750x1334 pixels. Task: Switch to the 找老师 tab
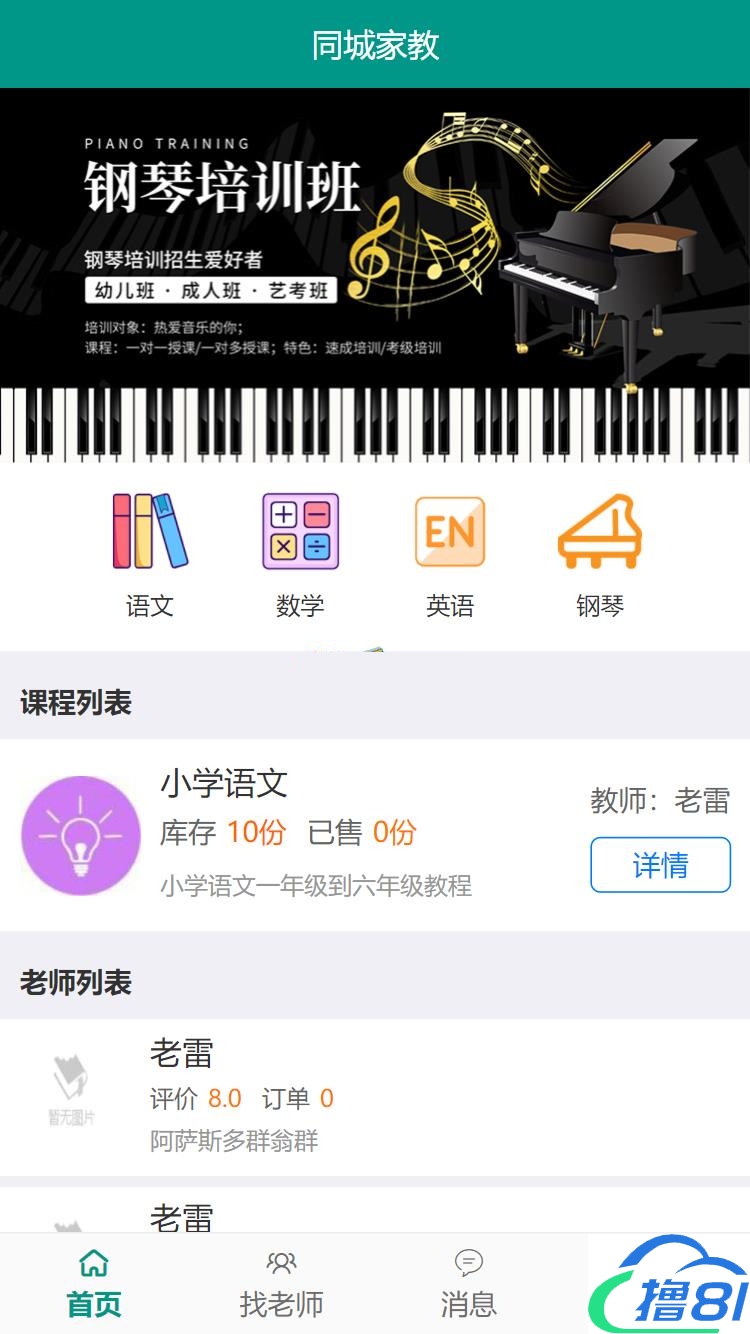[281, 1283]
